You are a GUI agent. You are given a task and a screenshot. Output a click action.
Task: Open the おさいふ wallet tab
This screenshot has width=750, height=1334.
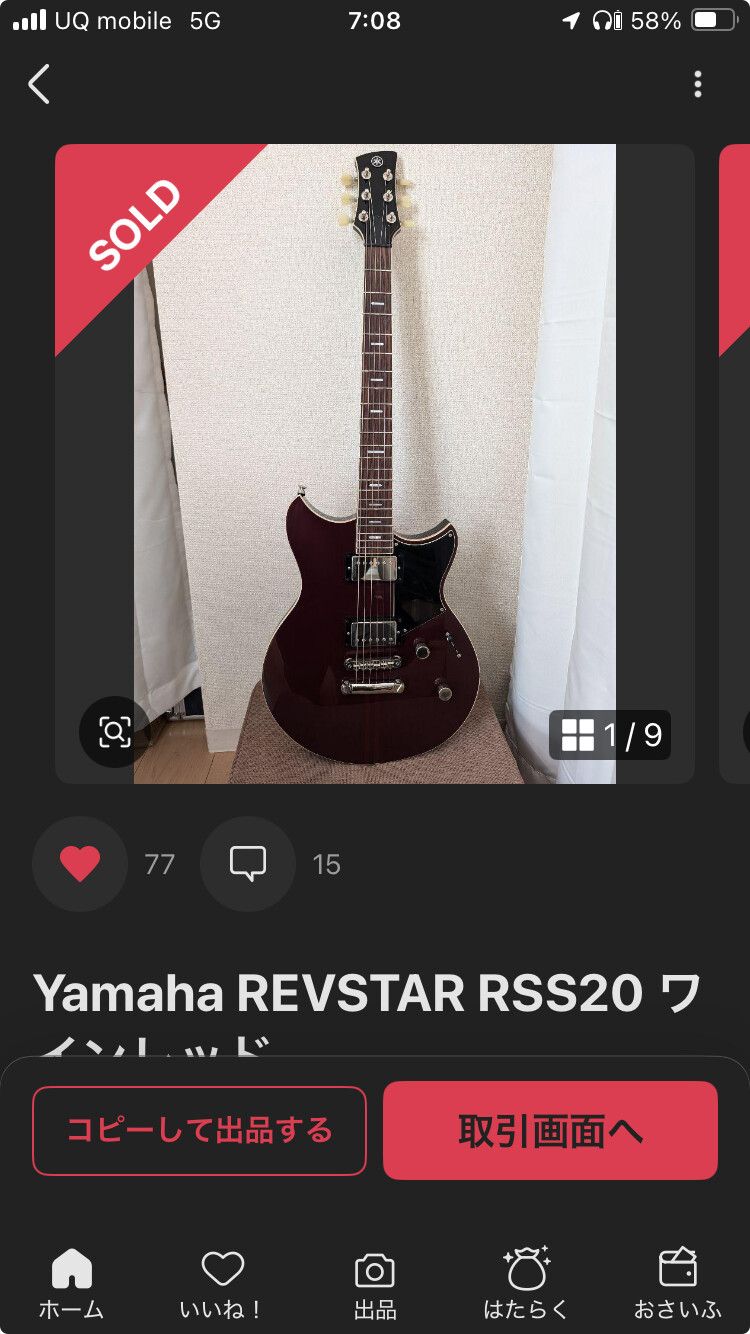677,1283
